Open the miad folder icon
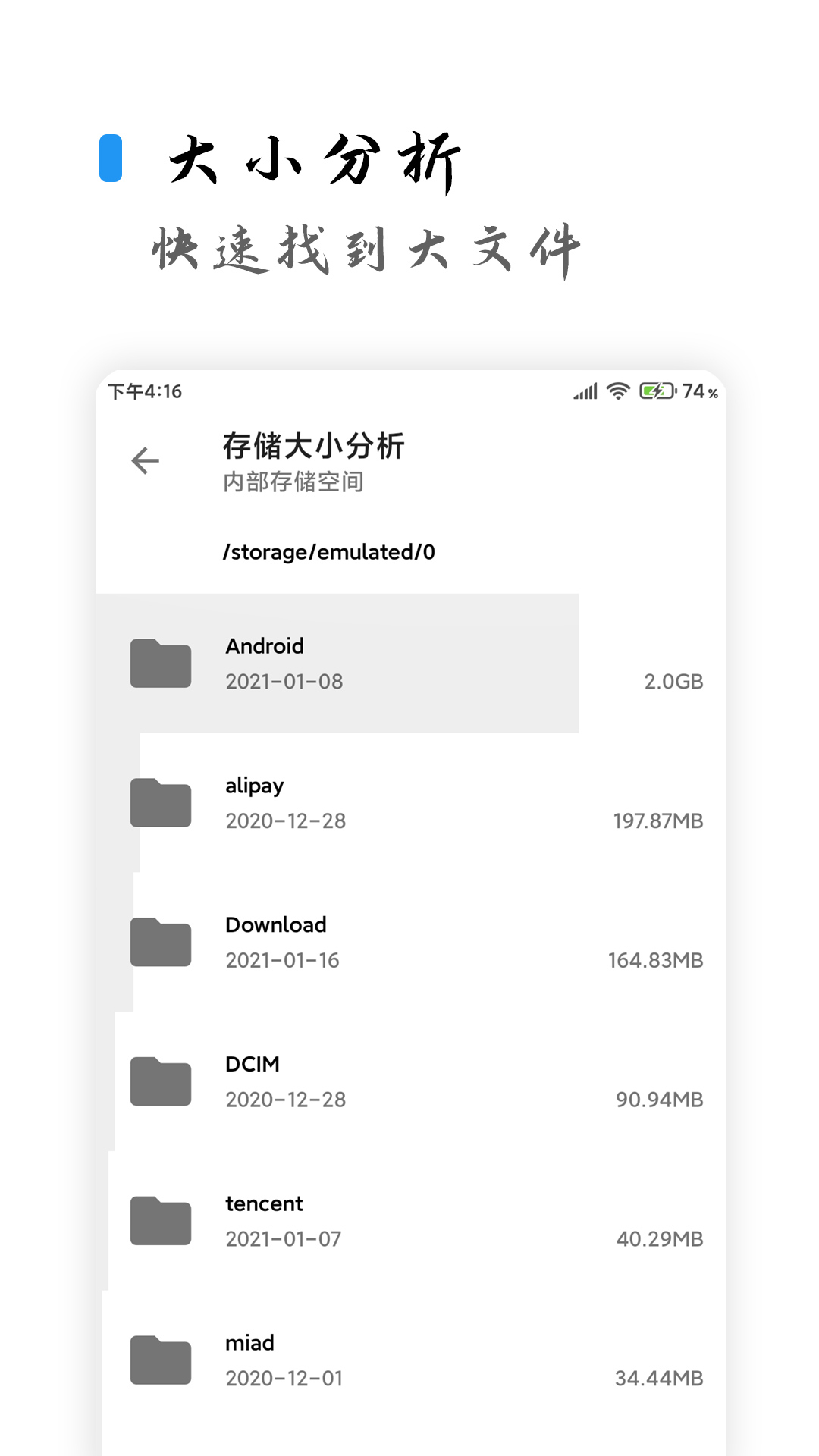The image size is (819, 1456). point(160,1360)
